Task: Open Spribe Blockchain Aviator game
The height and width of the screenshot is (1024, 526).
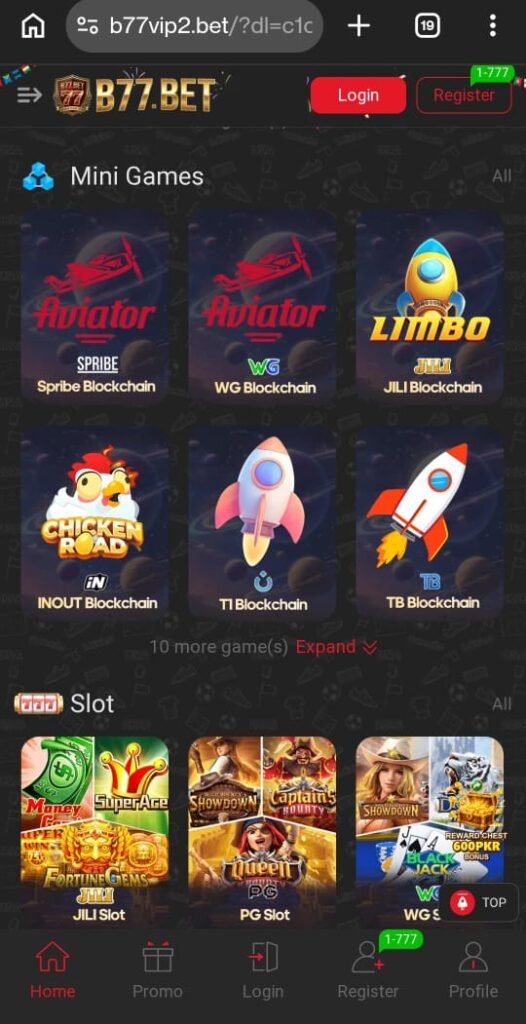Action: [95, 306]
